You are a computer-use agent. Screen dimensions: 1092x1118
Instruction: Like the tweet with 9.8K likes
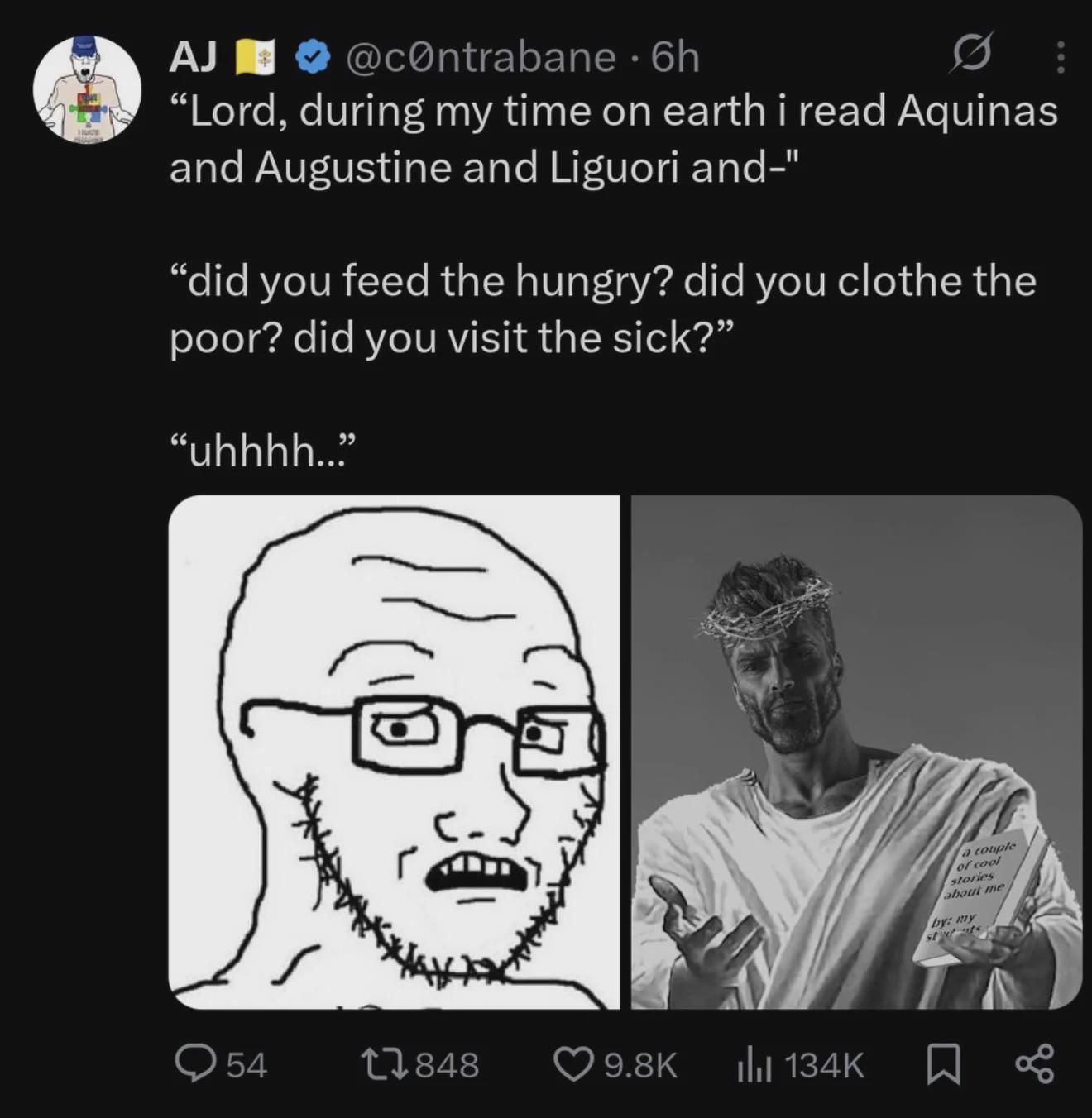tap(615, 1064)
